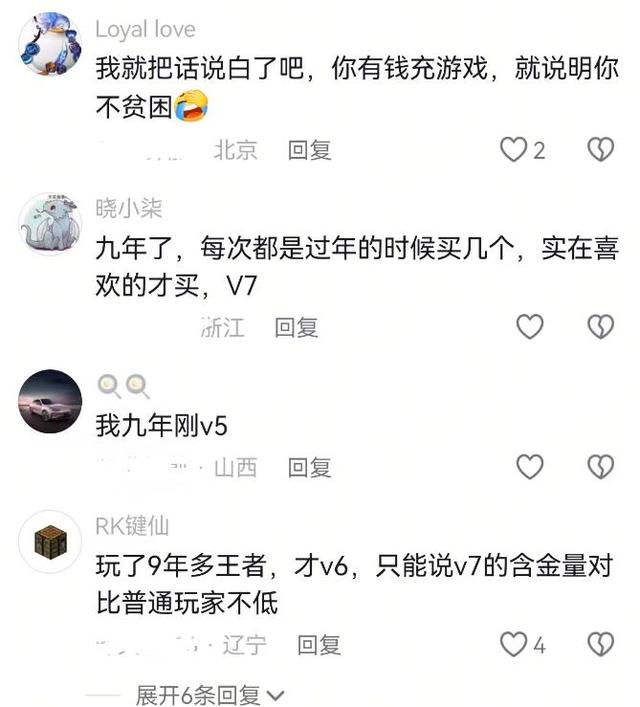The image size is (640, 707).
Task: Open Loyal love's profile avatar
Action: [x=50, y=44]
